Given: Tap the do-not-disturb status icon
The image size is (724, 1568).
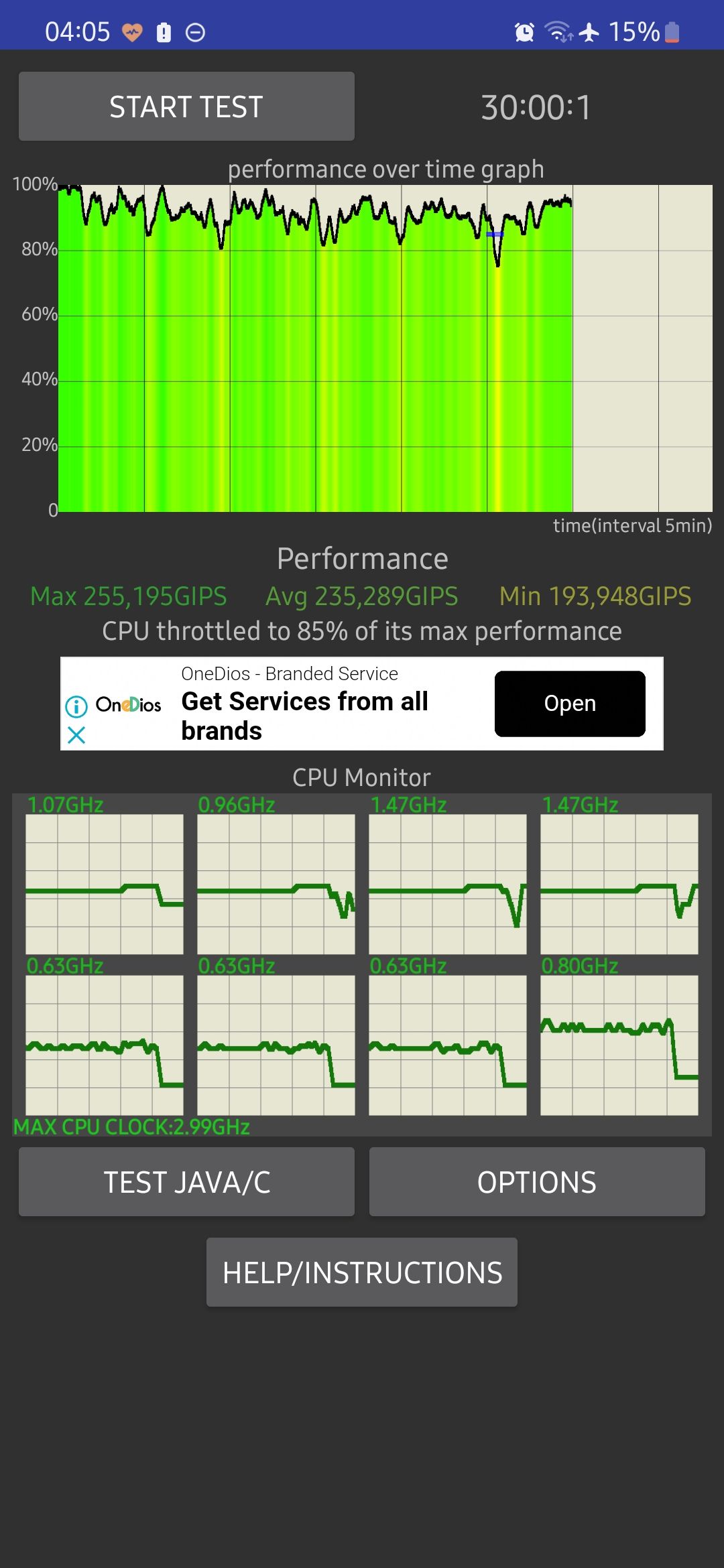Looking at the screenshot, I should (195, 31).
